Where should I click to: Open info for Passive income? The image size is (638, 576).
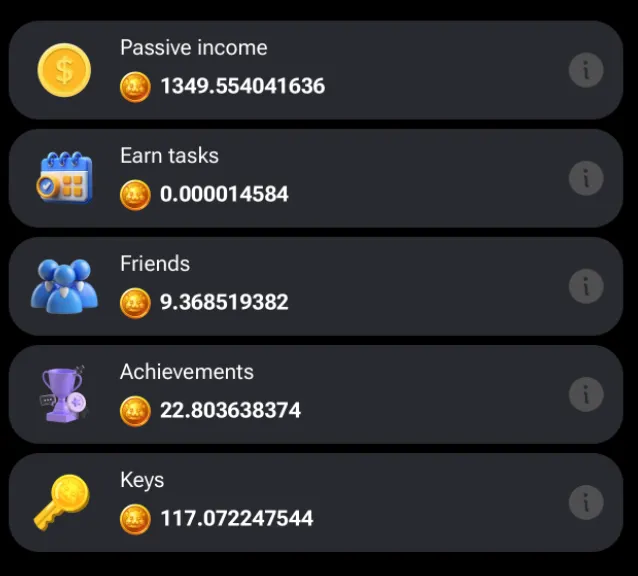pos(586,70)
